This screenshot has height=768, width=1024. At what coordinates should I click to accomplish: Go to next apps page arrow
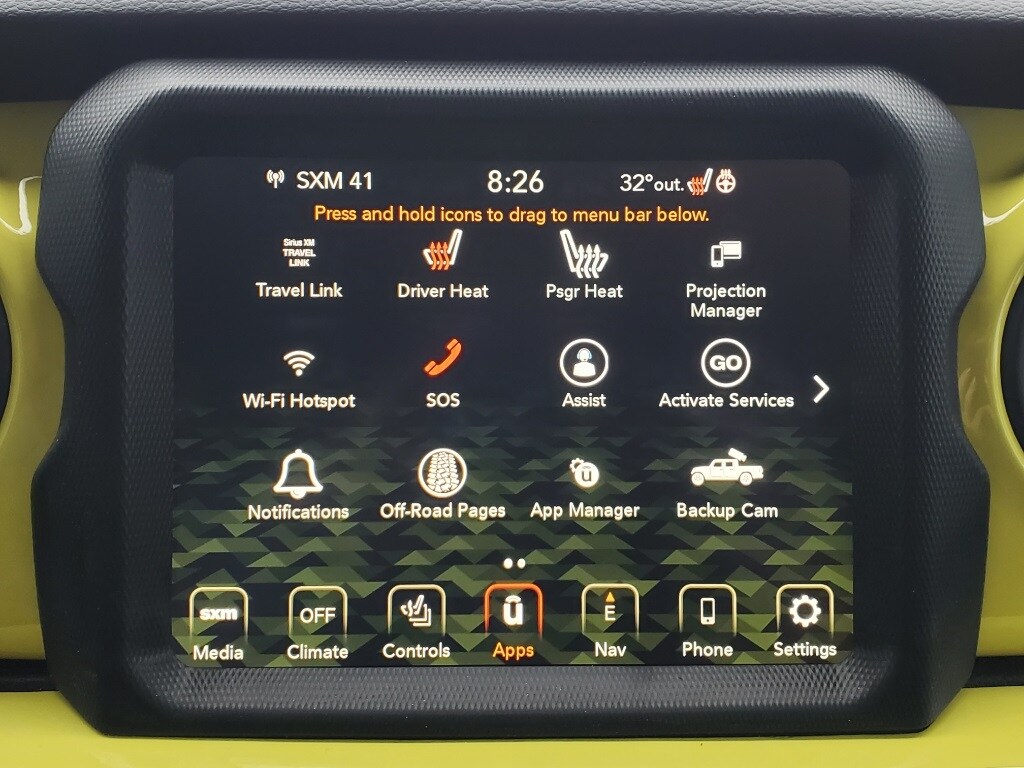(x=821, y=389)
